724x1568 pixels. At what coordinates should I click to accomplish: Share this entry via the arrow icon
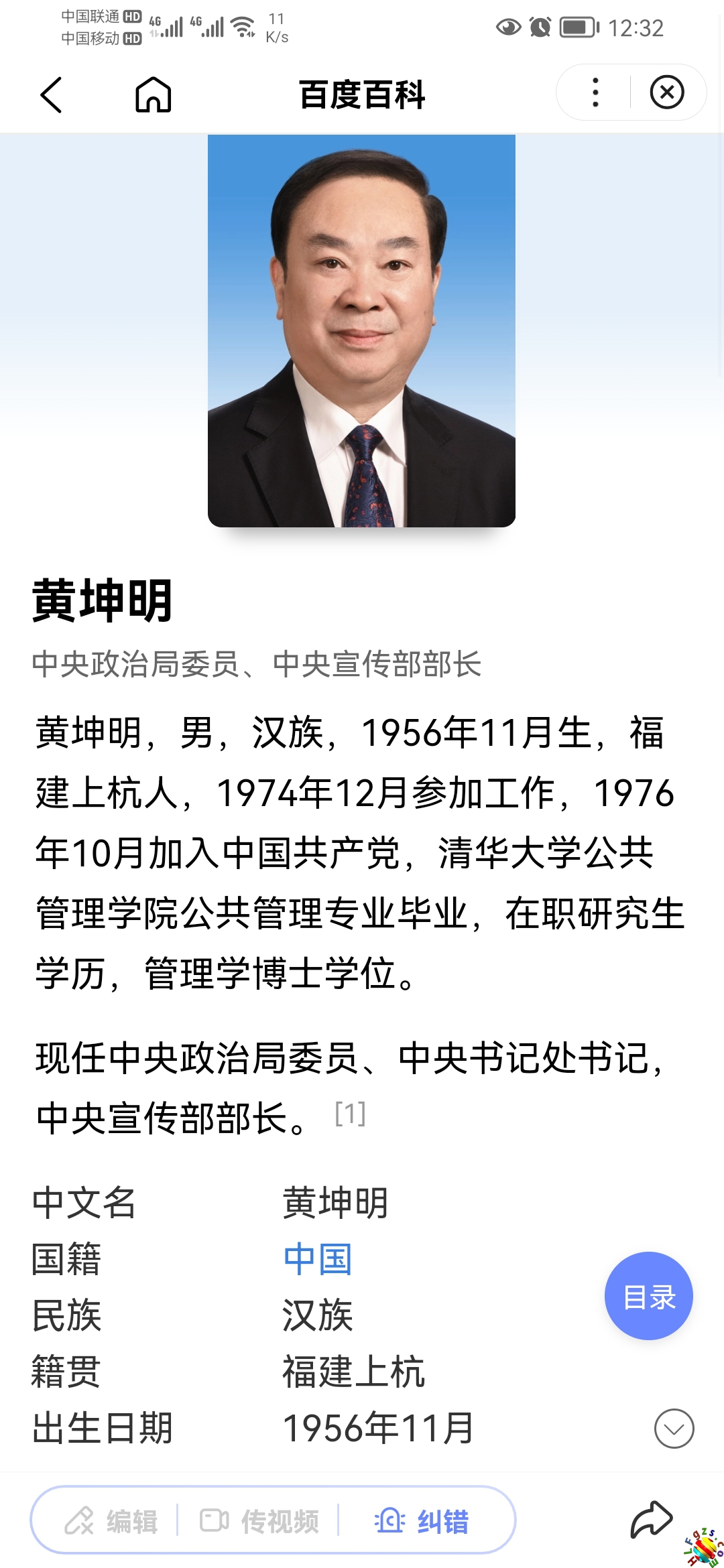tap(651, 1519)
